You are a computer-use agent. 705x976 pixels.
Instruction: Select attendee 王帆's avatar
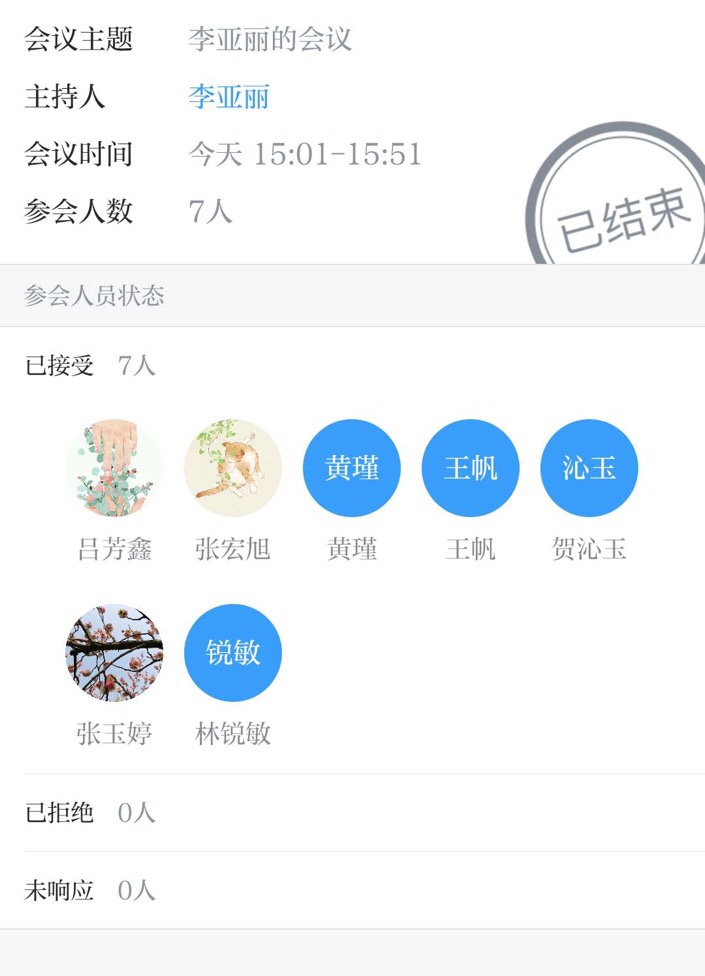pos(470,468)
